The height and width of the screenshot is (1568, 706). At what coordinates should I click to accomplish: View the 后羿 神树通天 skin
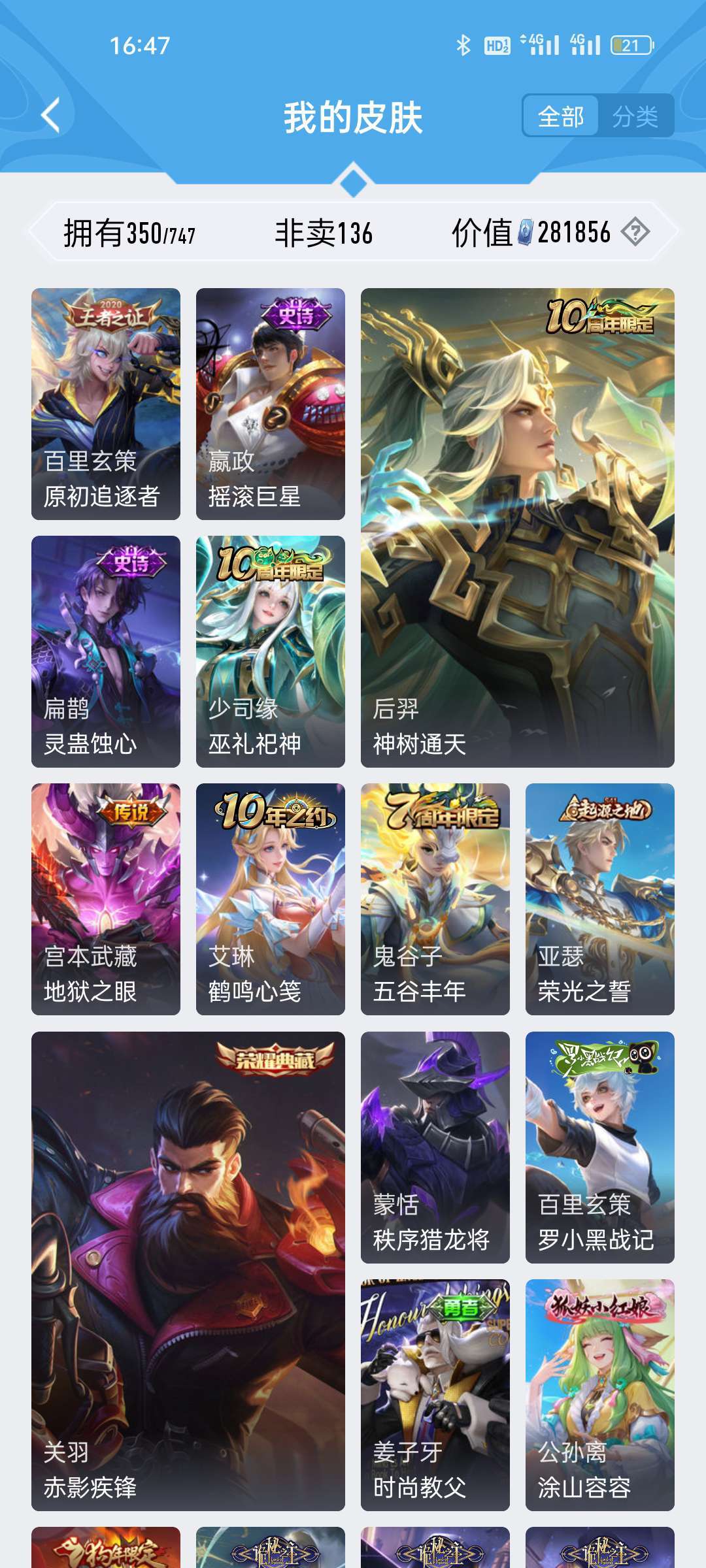518,528
